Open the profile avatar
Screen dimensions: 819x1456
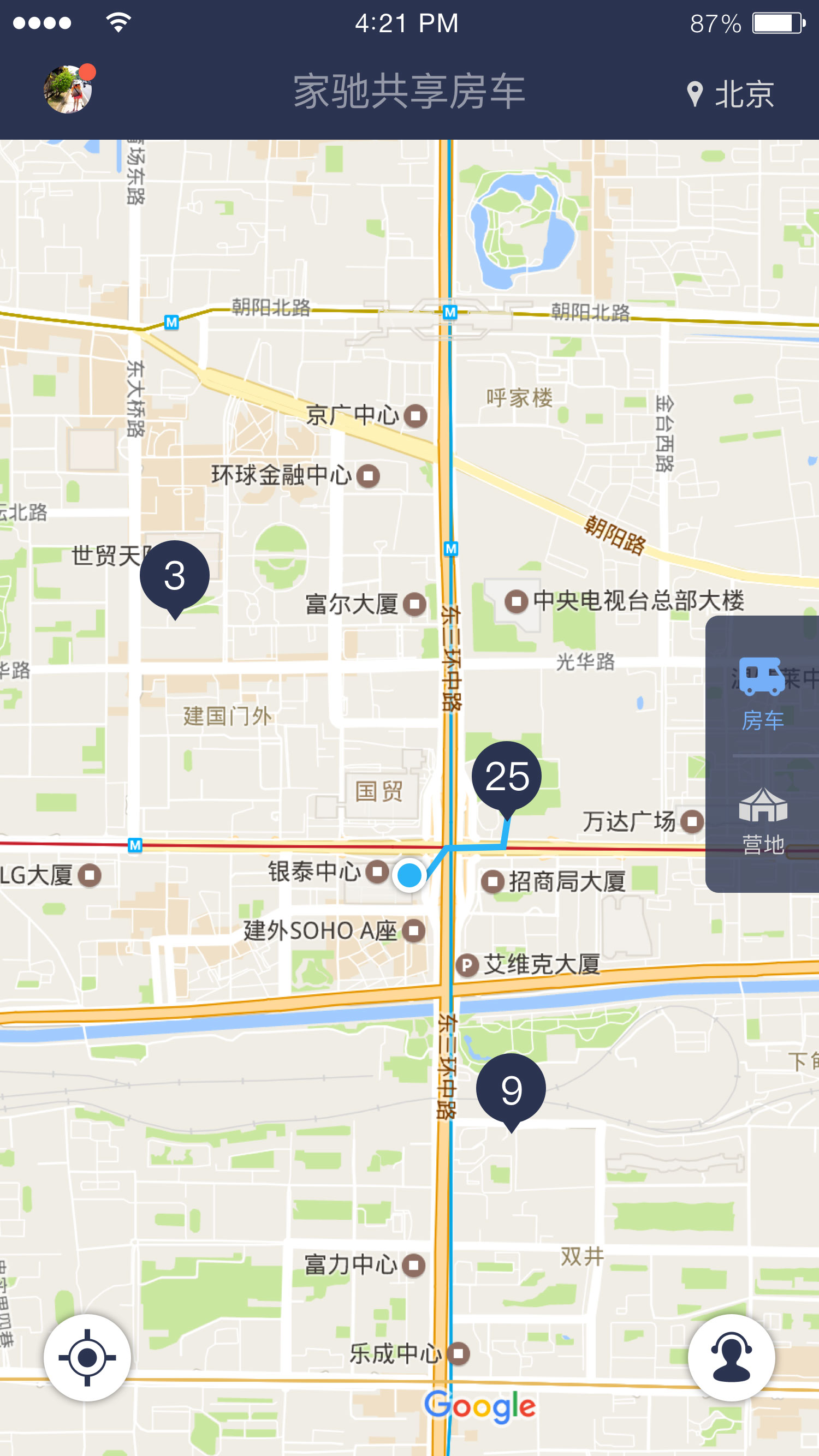click(x=68, y=90)
